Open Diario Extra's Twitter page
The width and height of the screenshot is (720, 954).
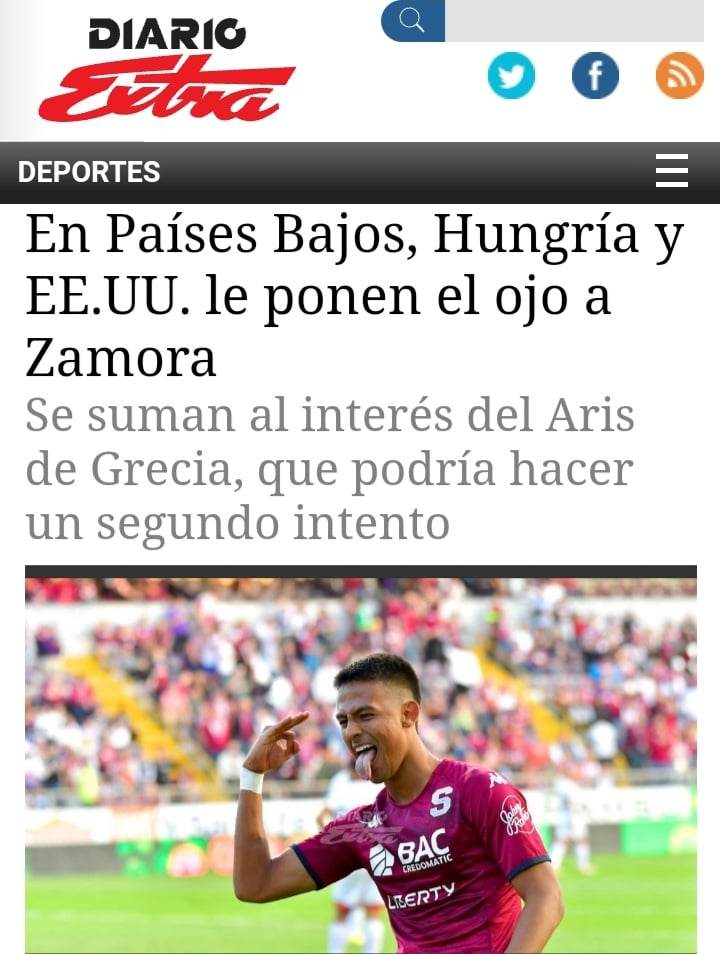511,76
